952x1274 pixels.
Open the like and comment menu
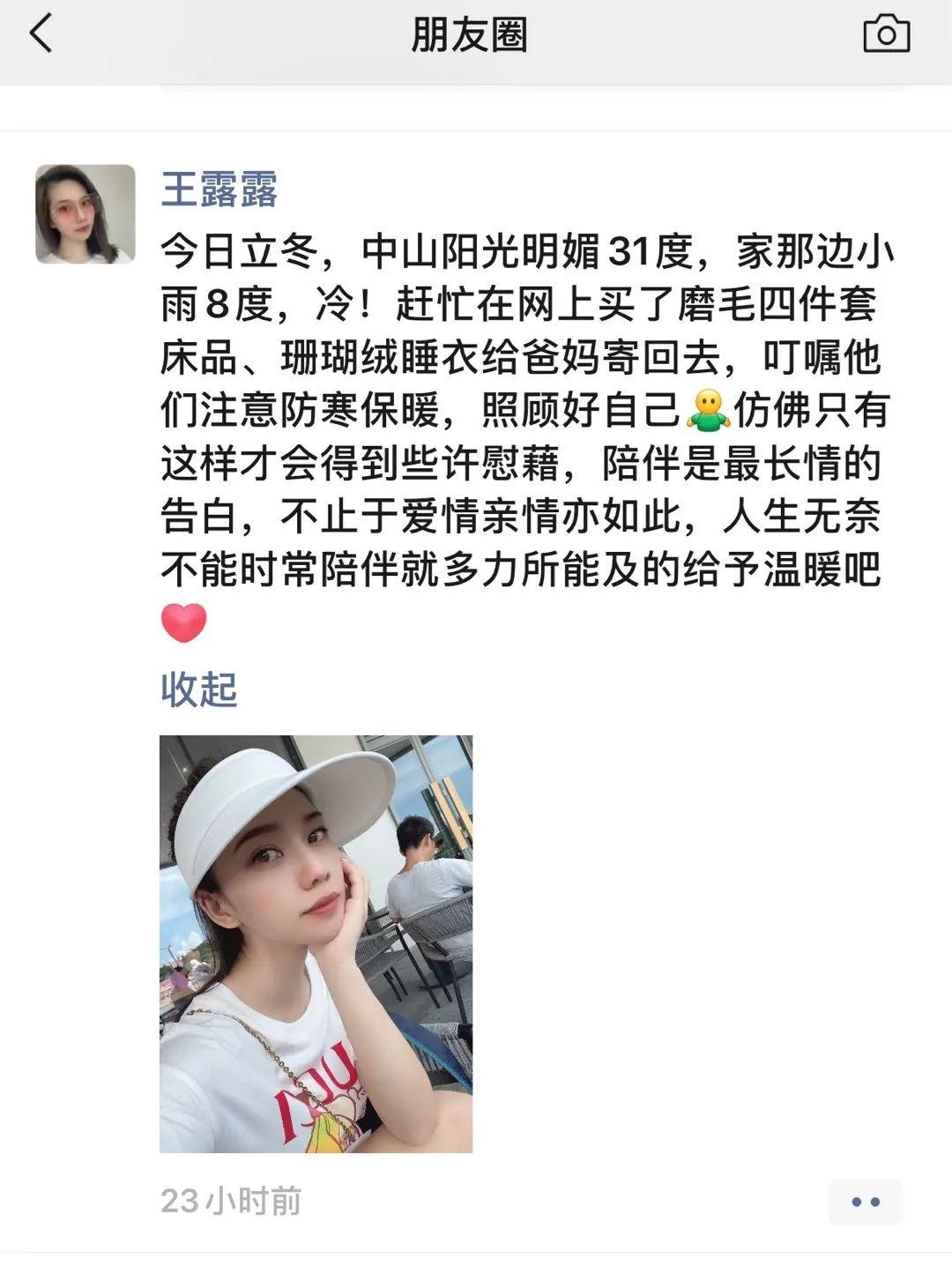point(865,1202)
